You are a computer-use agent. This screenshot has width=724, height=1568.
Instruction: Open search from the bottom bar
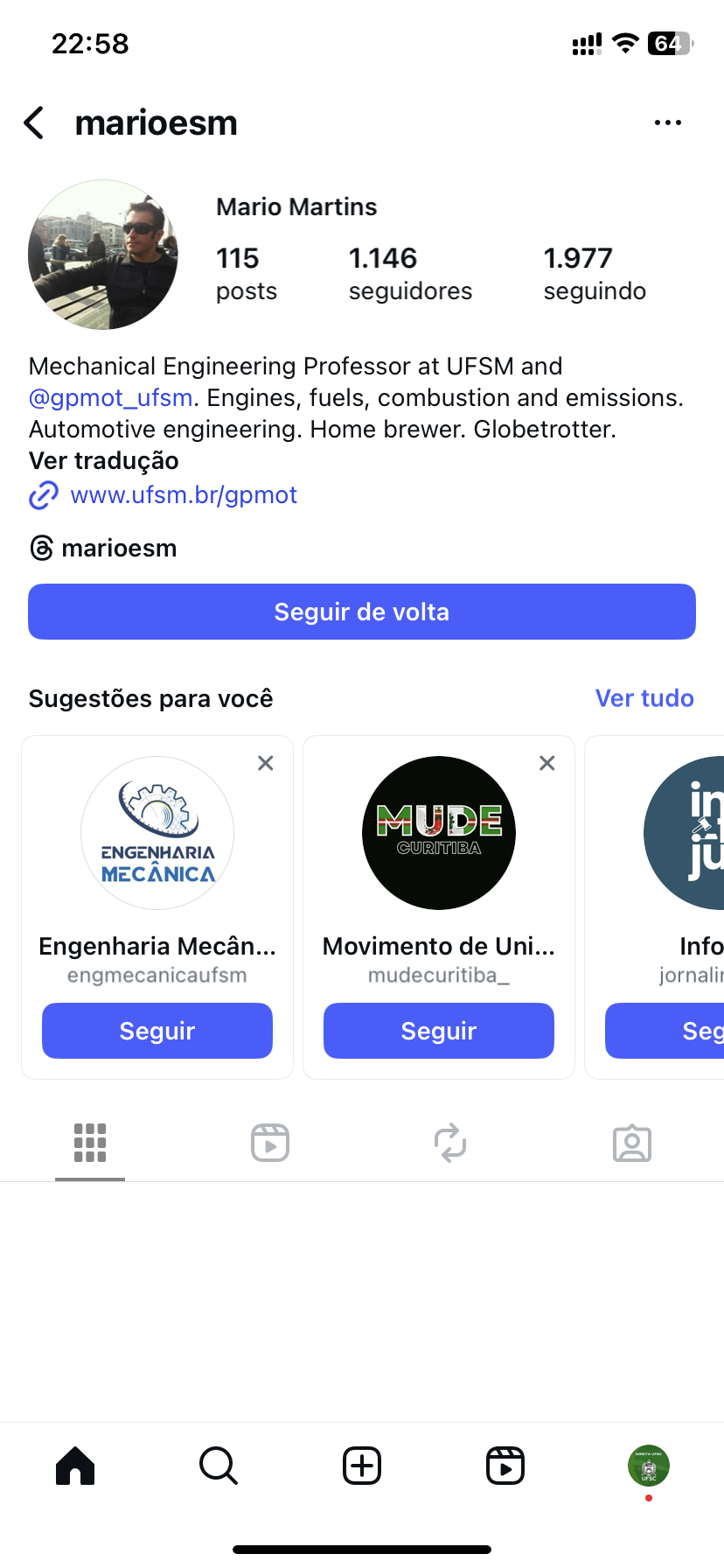click(x=219, y=1466)
